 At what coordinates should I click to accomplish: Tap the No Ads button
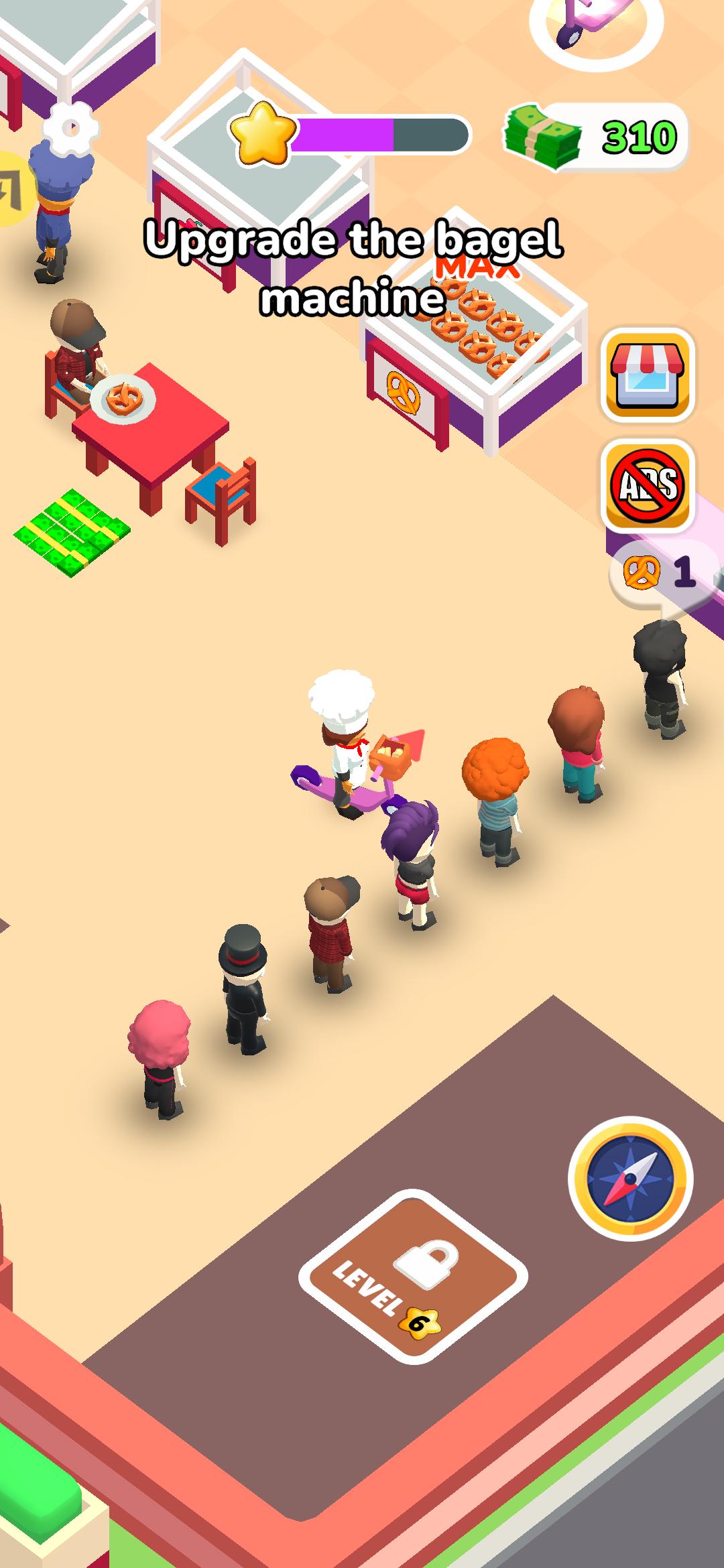tap(648, 486)
